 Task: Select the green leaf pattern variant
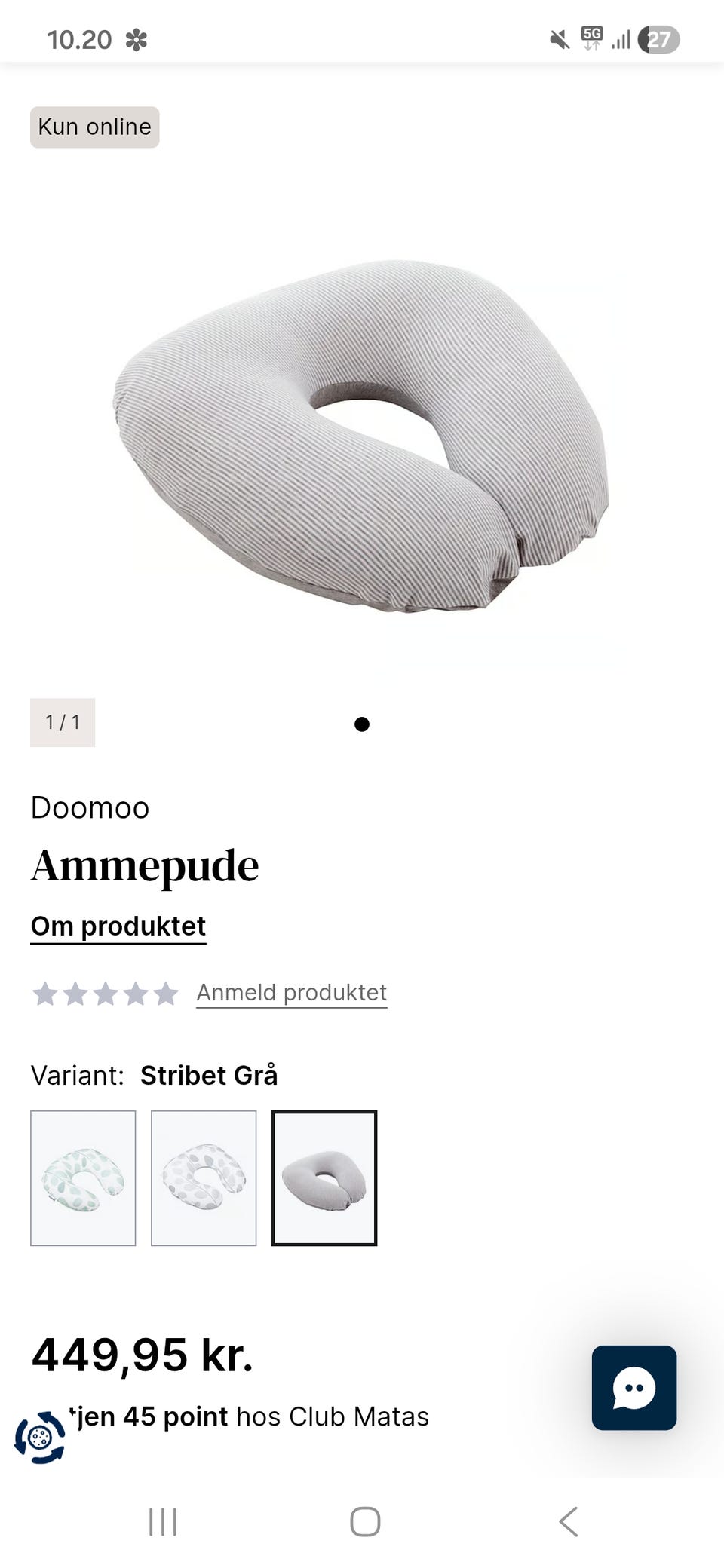tap(83, 1178)
